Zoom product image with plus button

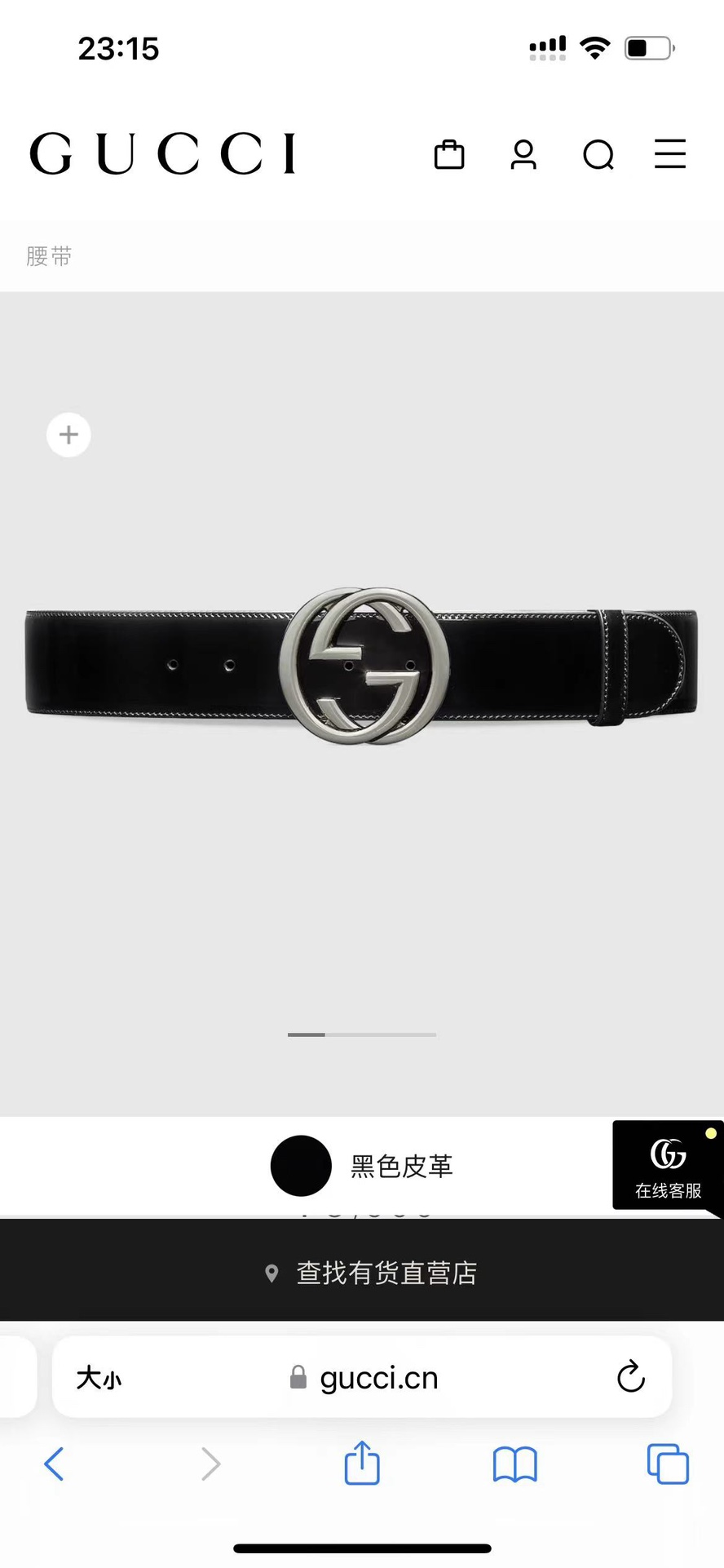coord(68,434)
